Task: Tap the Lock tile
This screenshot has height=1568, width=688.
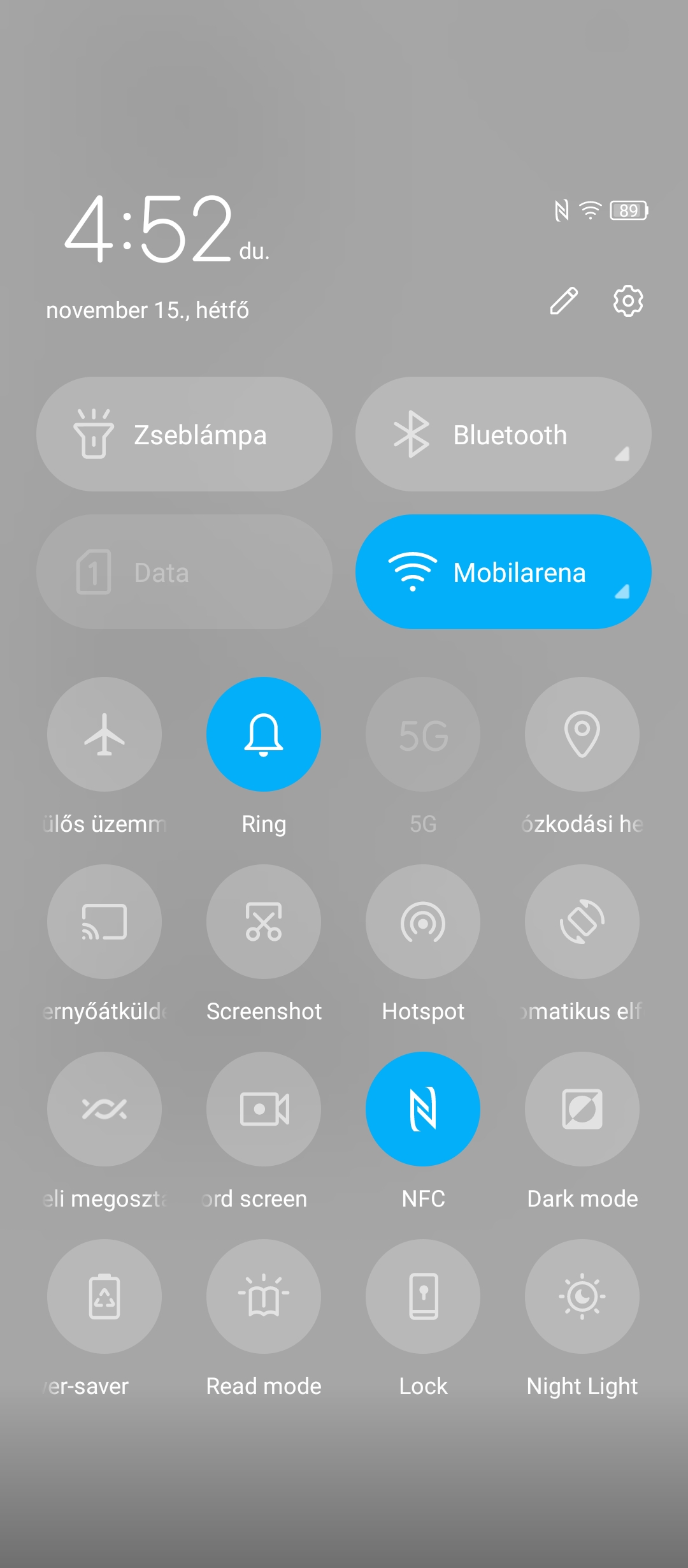Action: [x=423, y=1296]
